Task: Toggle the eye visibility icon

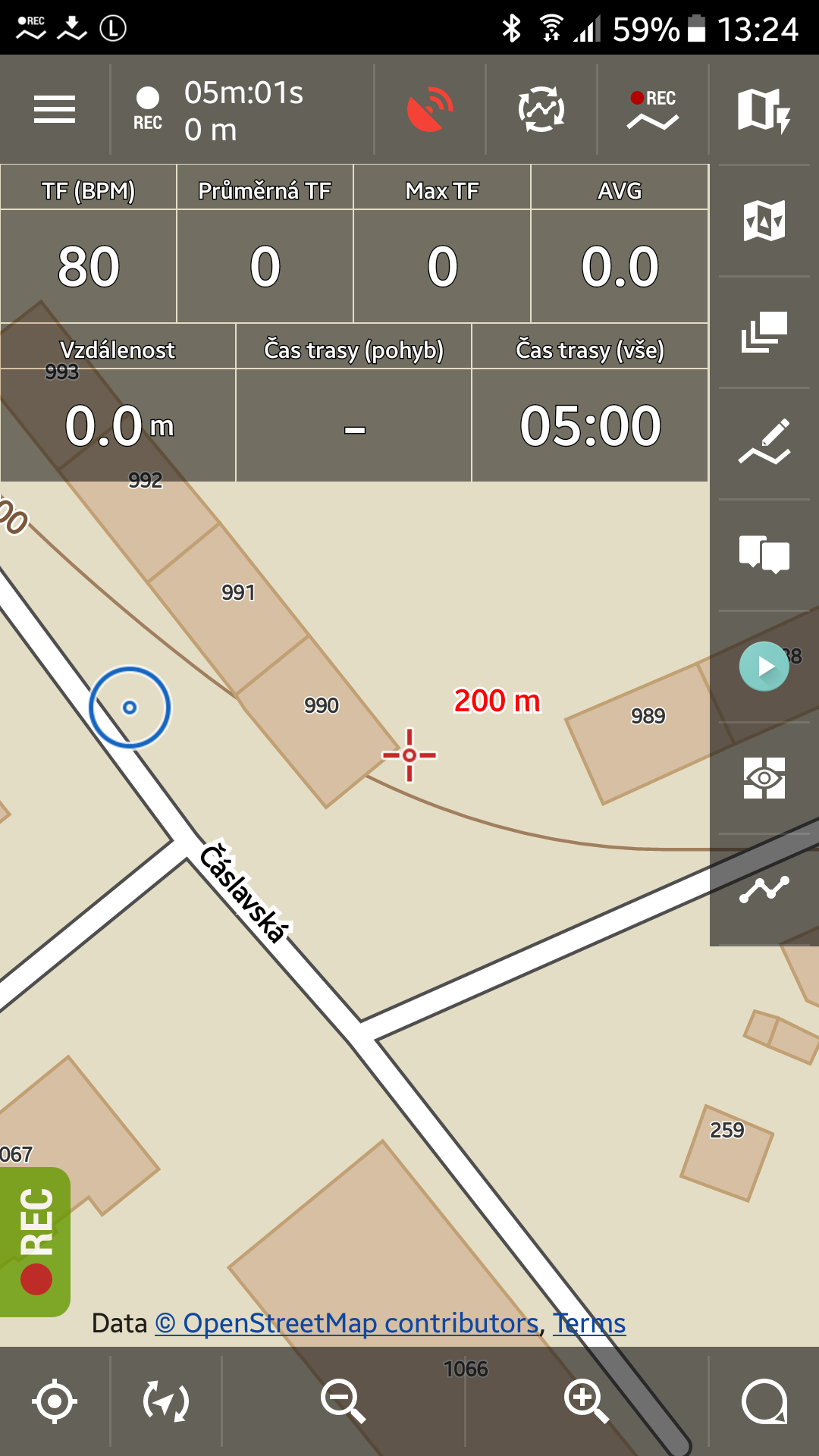Action: coord(764,778)
